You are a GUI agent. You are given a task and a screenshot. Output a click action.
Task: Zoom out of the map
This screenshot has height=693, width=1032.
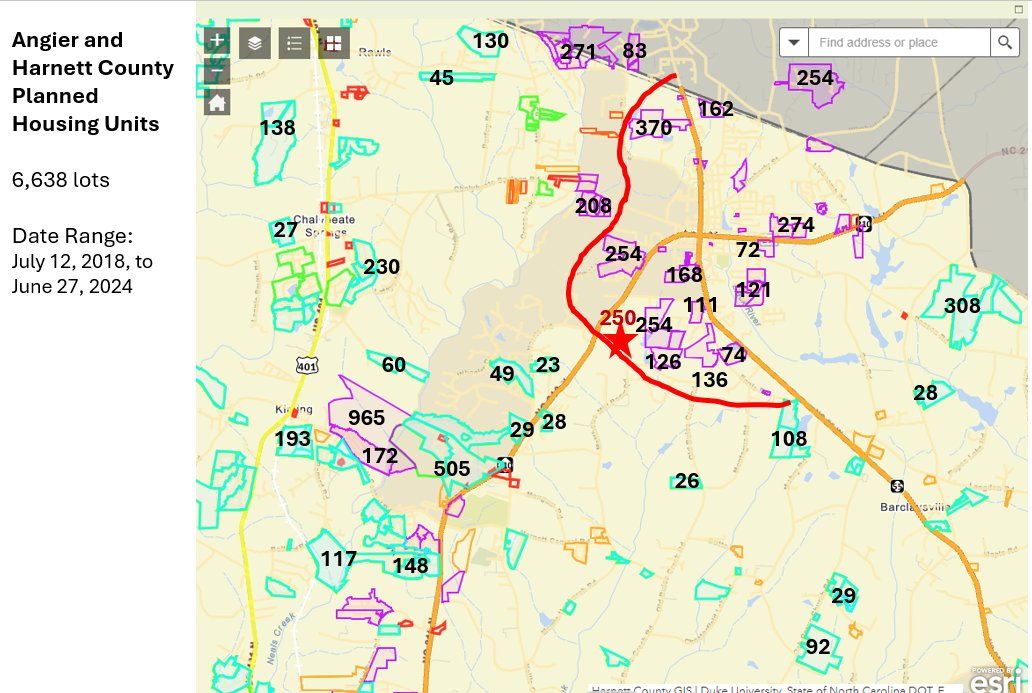pyautogui.click(x=217, y=72)
